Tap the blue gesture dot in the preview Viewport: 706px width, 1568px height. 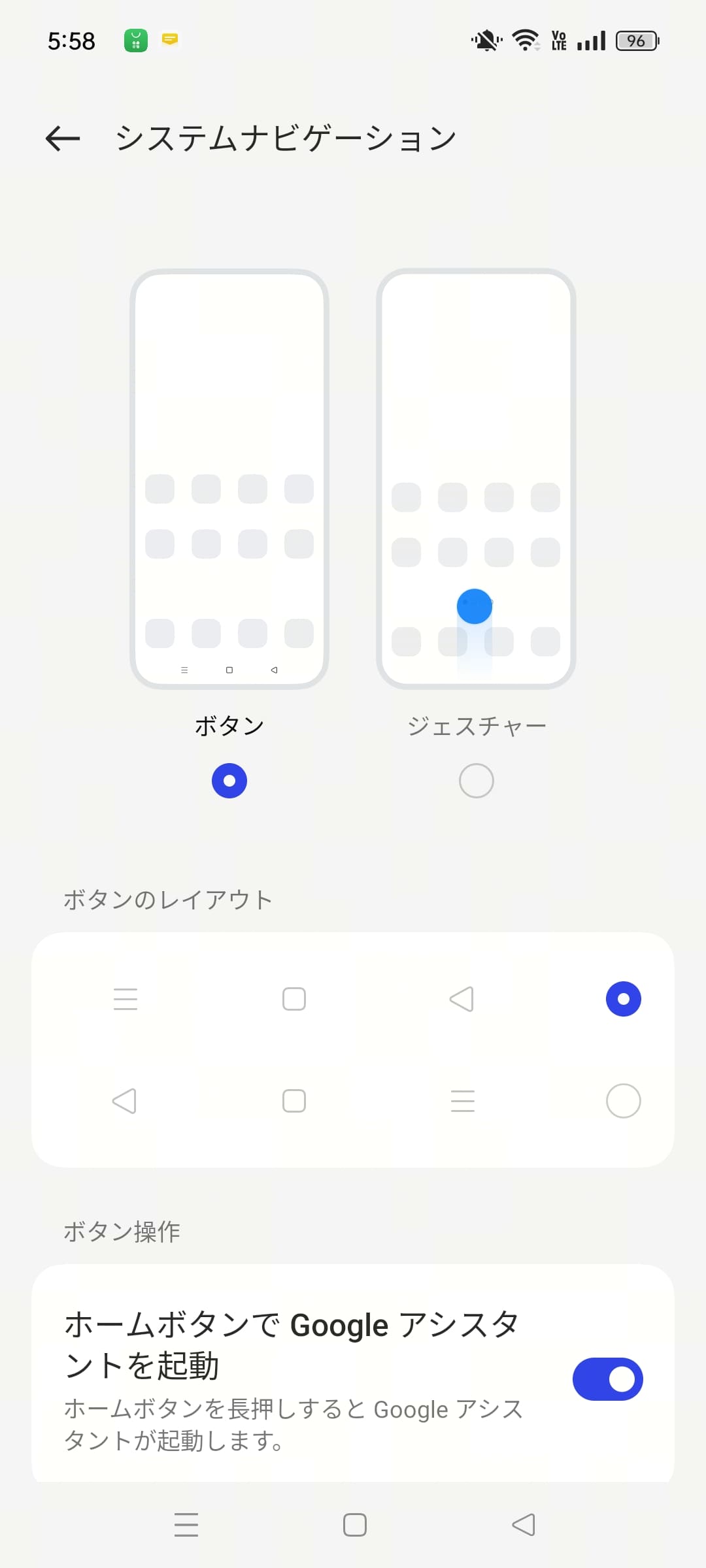point(474,606)
